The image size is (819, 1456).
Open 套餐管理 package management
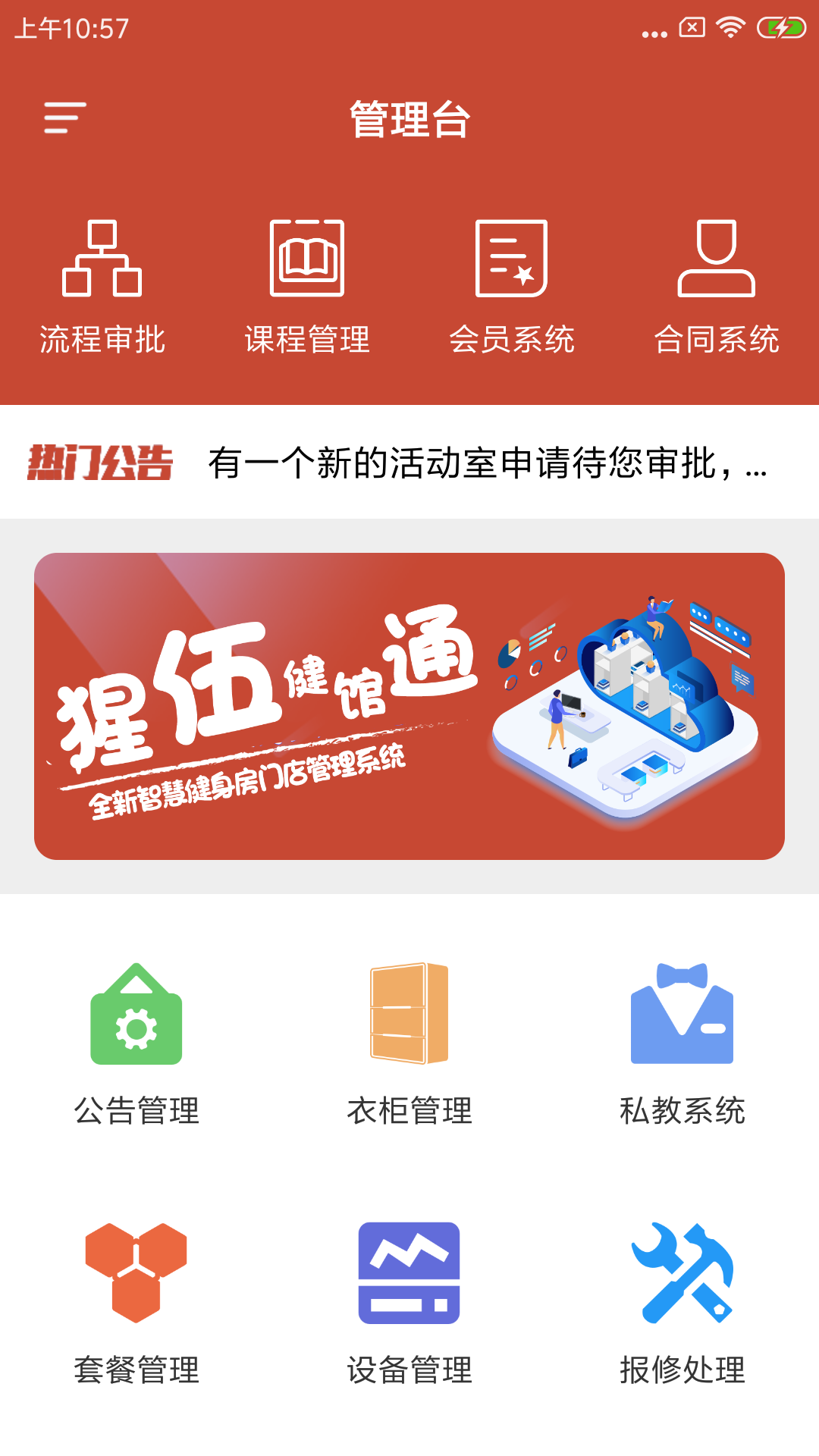(136, 1302)
